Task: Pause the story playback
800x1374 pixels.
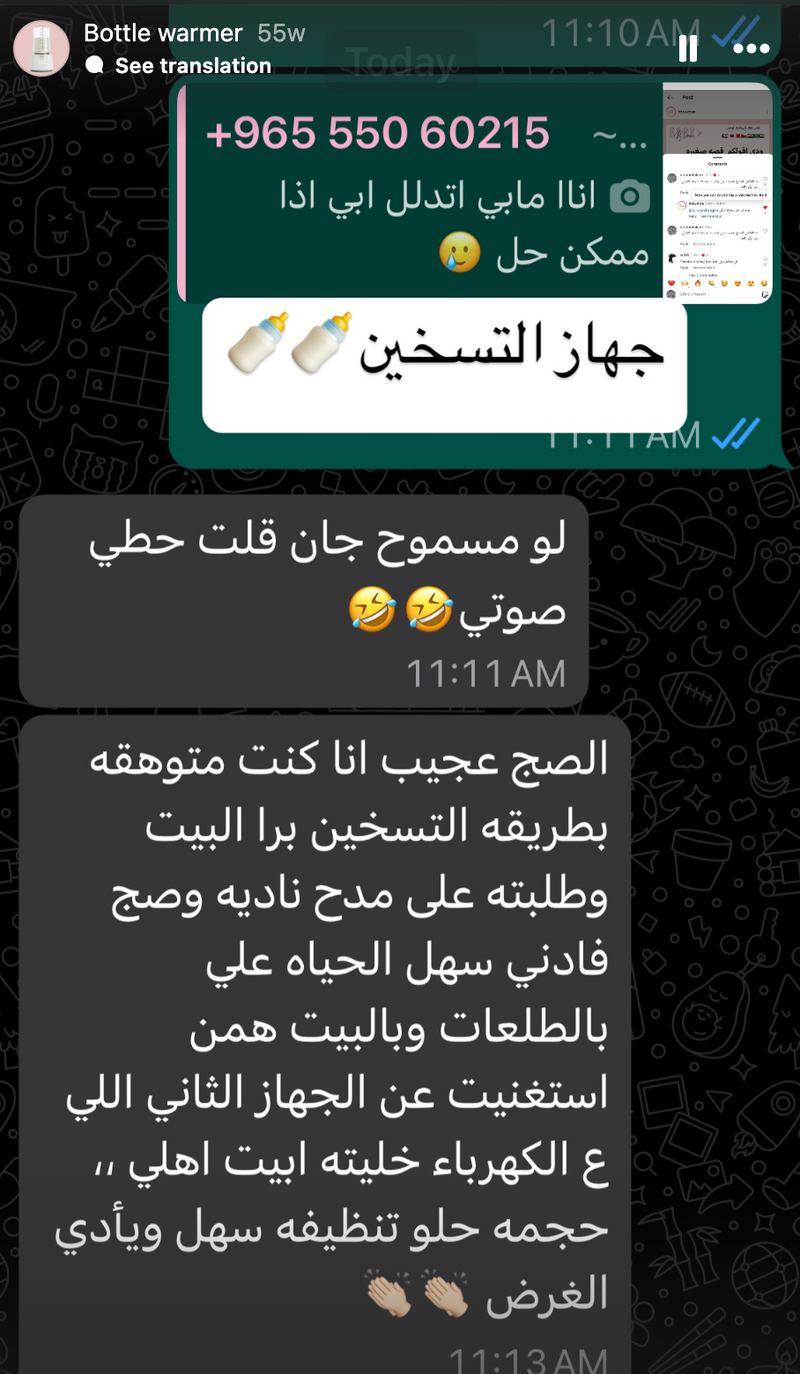Action: click(687, 48)
